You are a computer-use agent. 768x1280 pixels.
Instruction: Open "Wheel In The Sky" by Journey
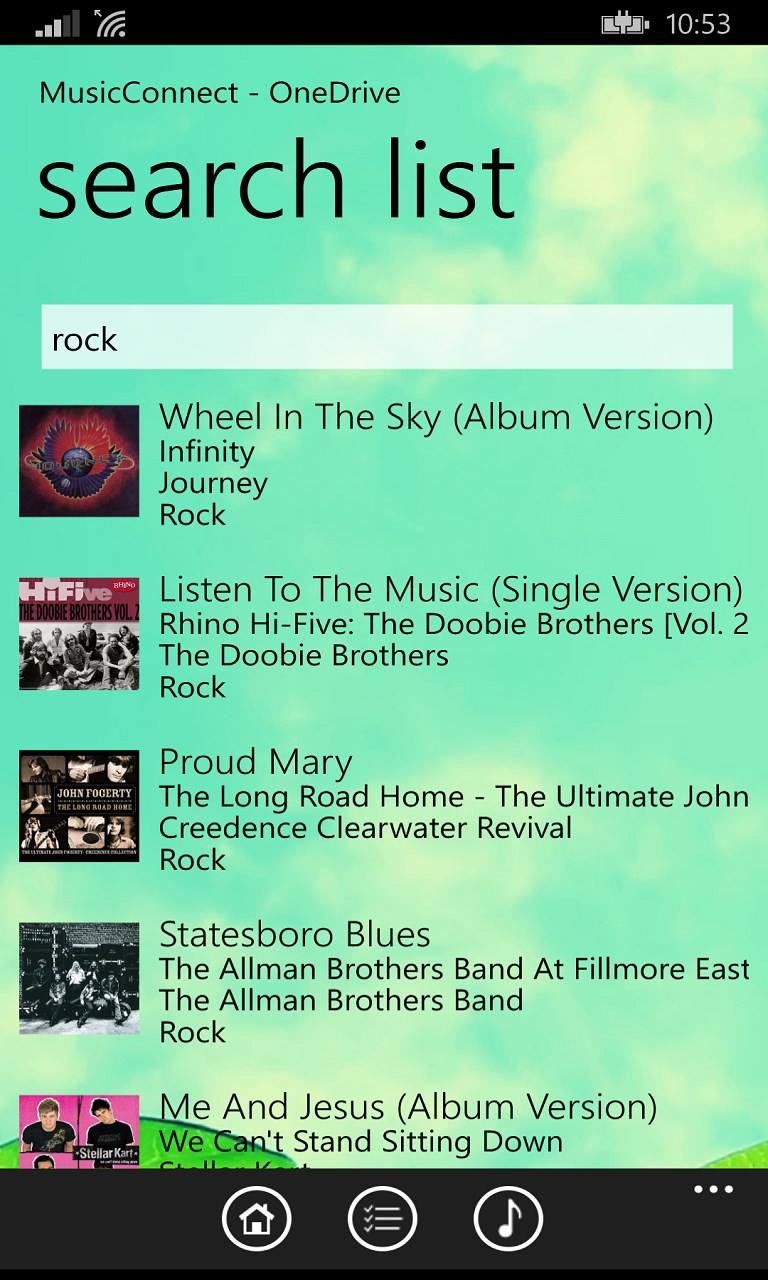point(435,418)
